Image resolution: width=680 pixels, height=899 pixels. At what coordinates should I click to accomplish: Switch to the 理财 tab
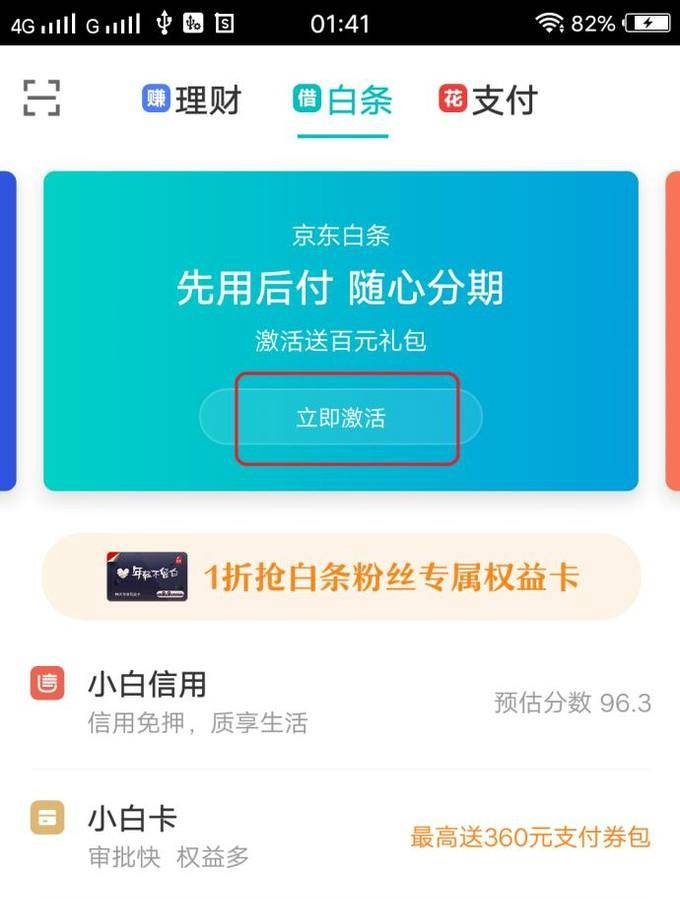191,99
